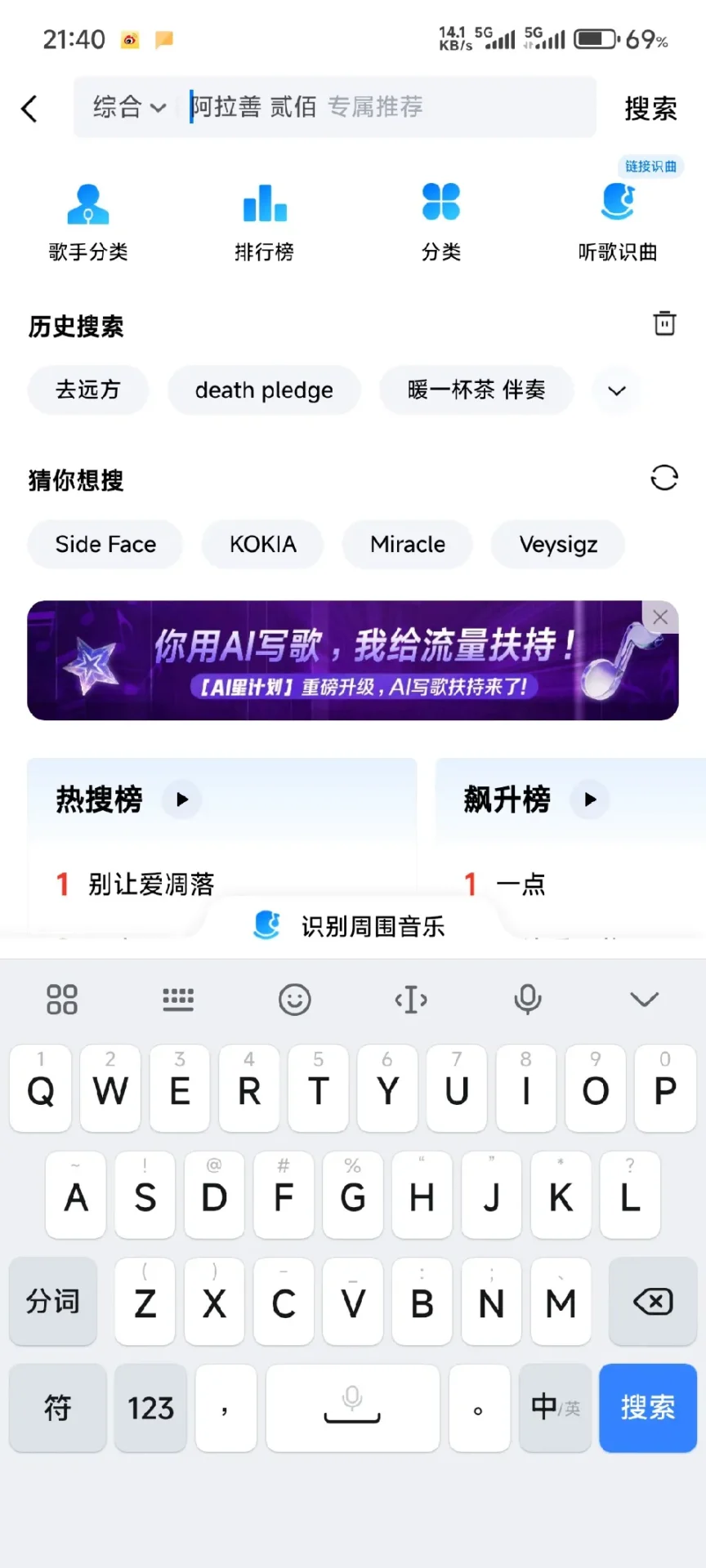
Task: Play the 飙升榜 chart
Action: pyautogui.click(x=590, y=800)
